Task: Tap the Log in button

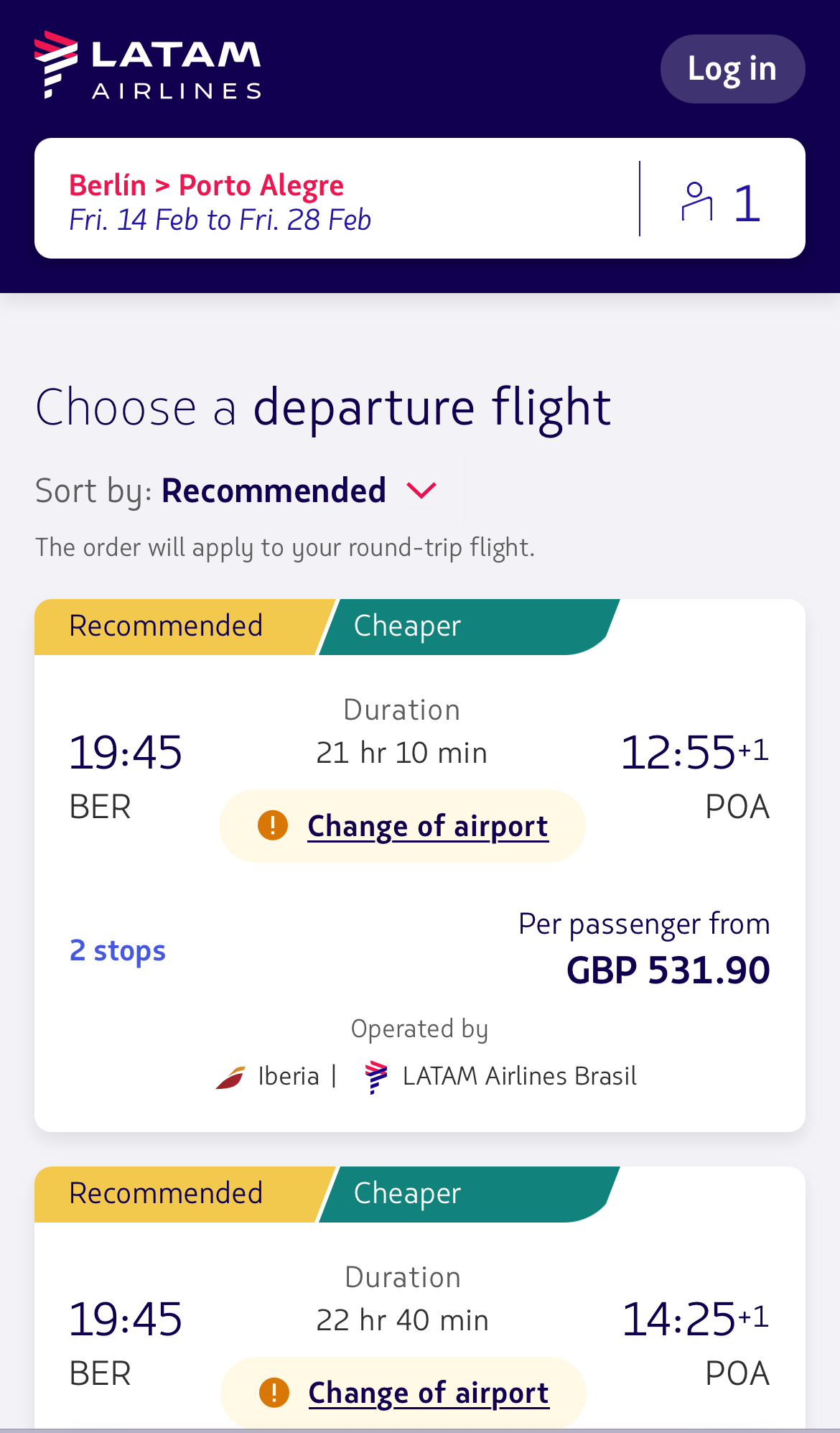Action: [x=732, y=69]
